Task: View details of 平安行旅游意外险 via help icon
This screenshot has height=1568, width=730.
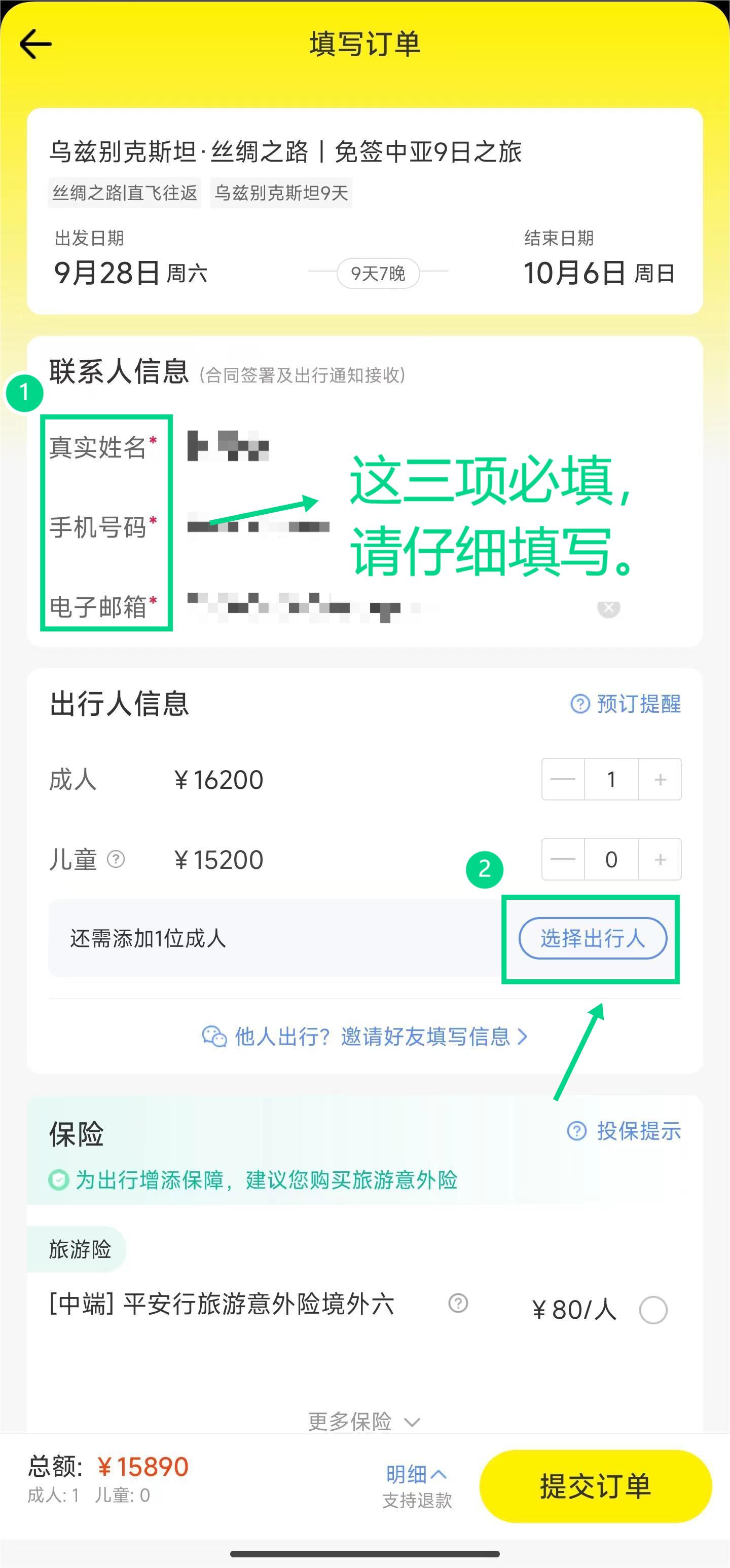Action: coord(458,1303)
